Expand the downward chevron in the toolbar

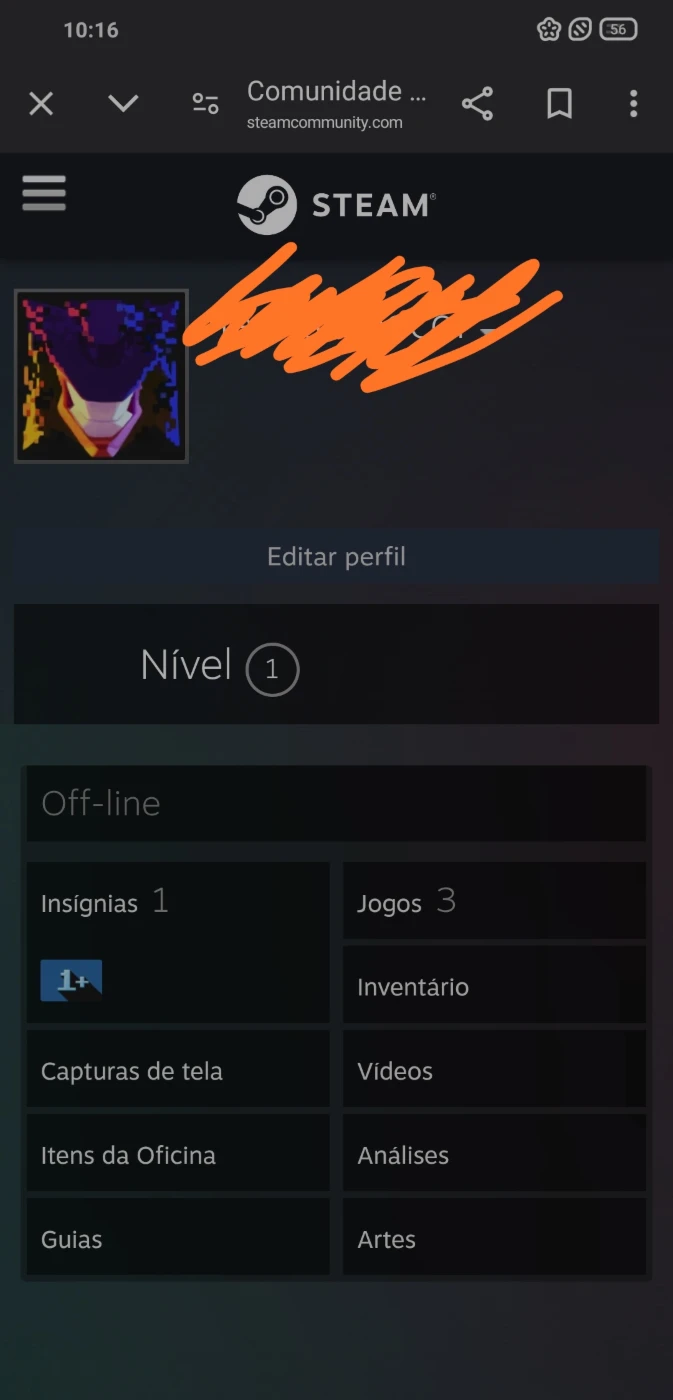[123, 103]
